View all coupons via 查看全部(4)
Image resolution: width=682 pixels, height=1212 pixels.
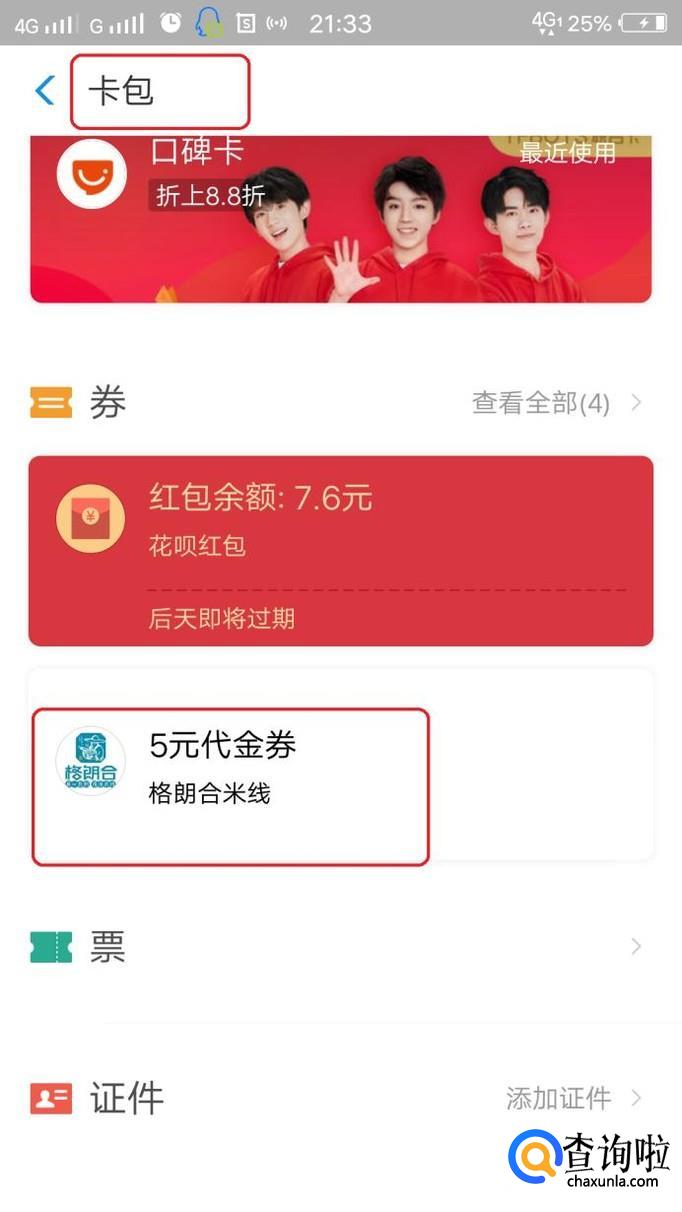click(x=555, y=403)
